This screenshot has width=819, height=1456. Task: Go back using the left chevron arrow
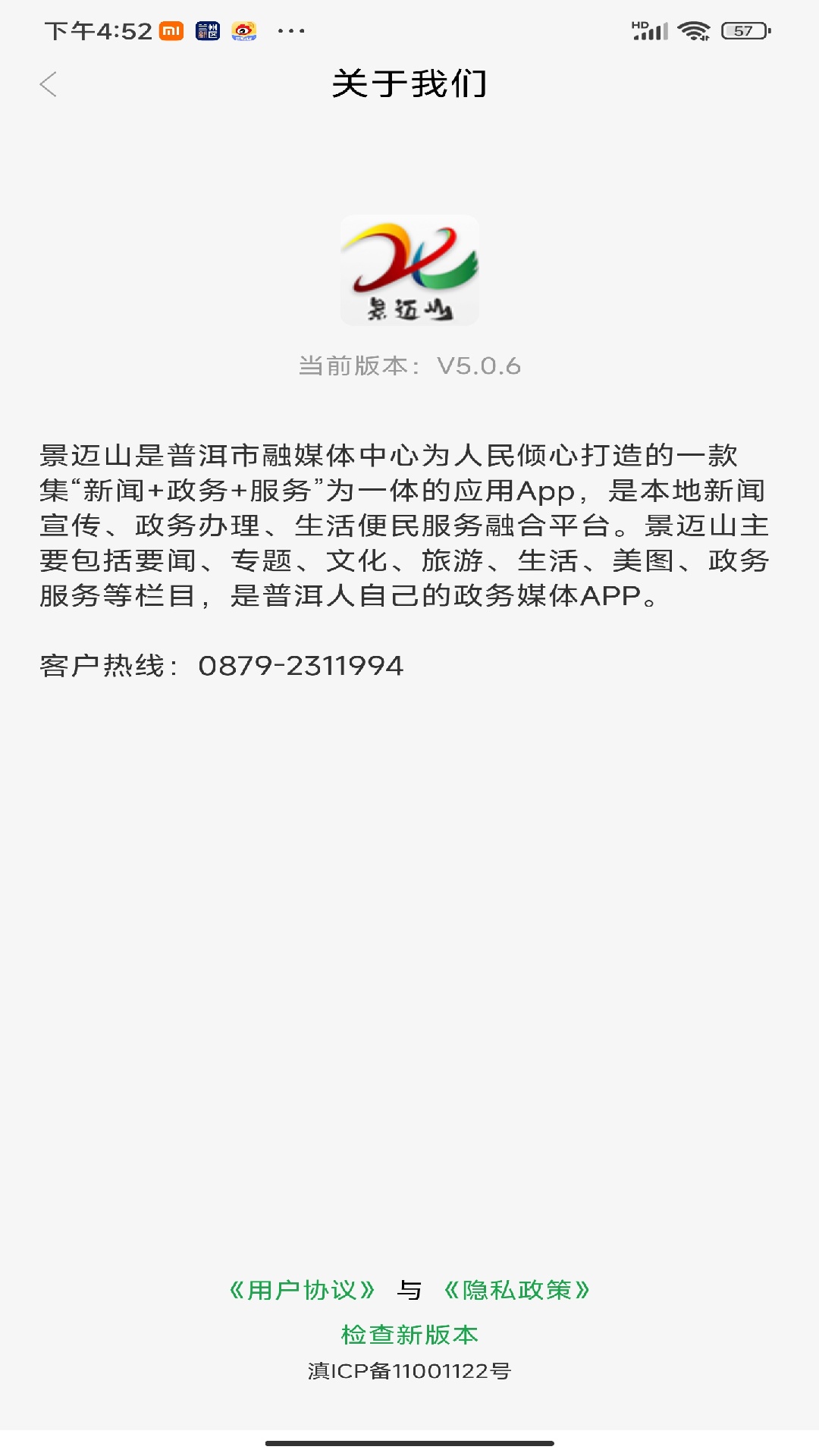(x=49, y=85)
